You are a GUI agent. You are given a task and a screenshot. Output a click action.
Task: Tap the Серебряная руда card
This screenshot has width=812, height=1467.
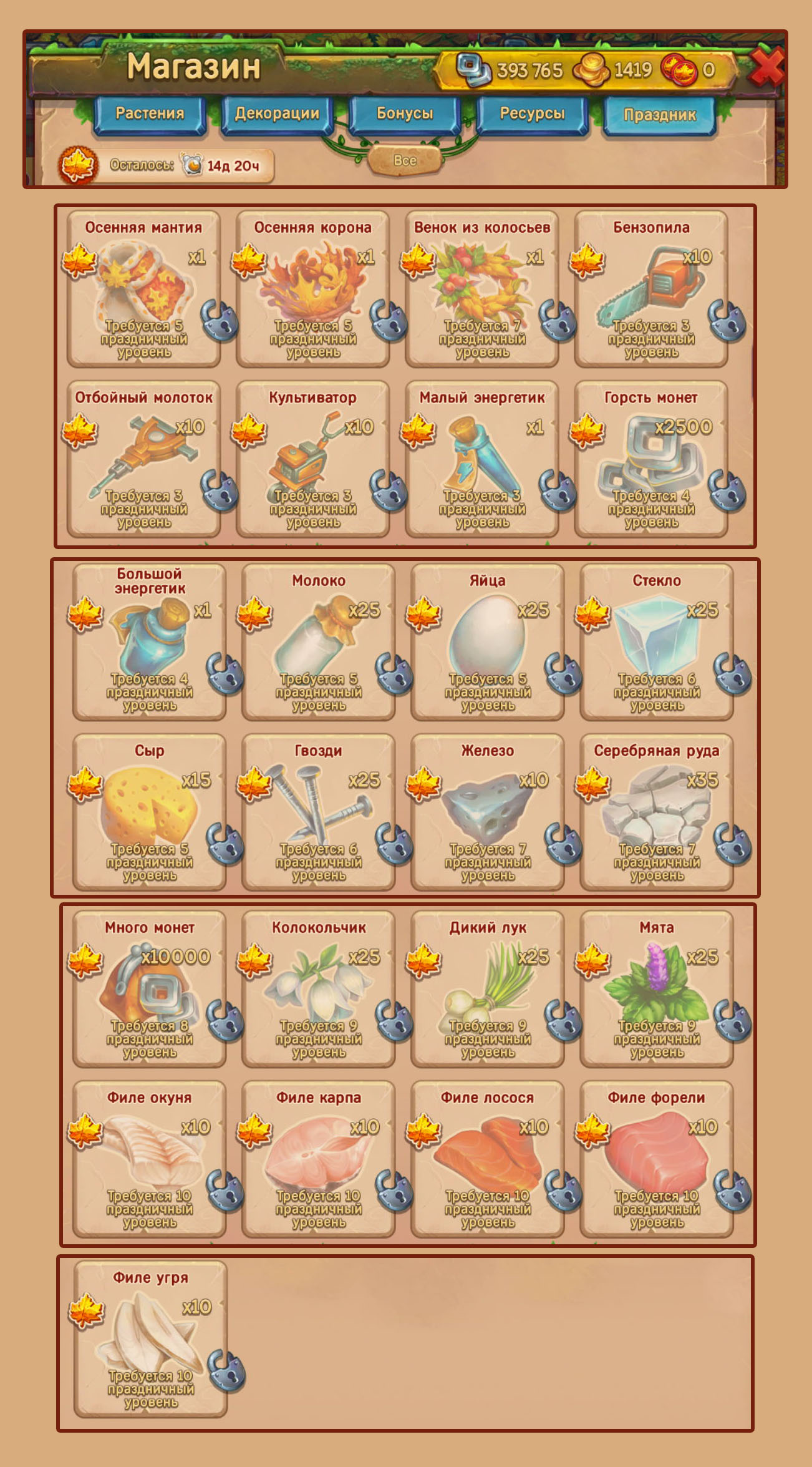point(657,812)
